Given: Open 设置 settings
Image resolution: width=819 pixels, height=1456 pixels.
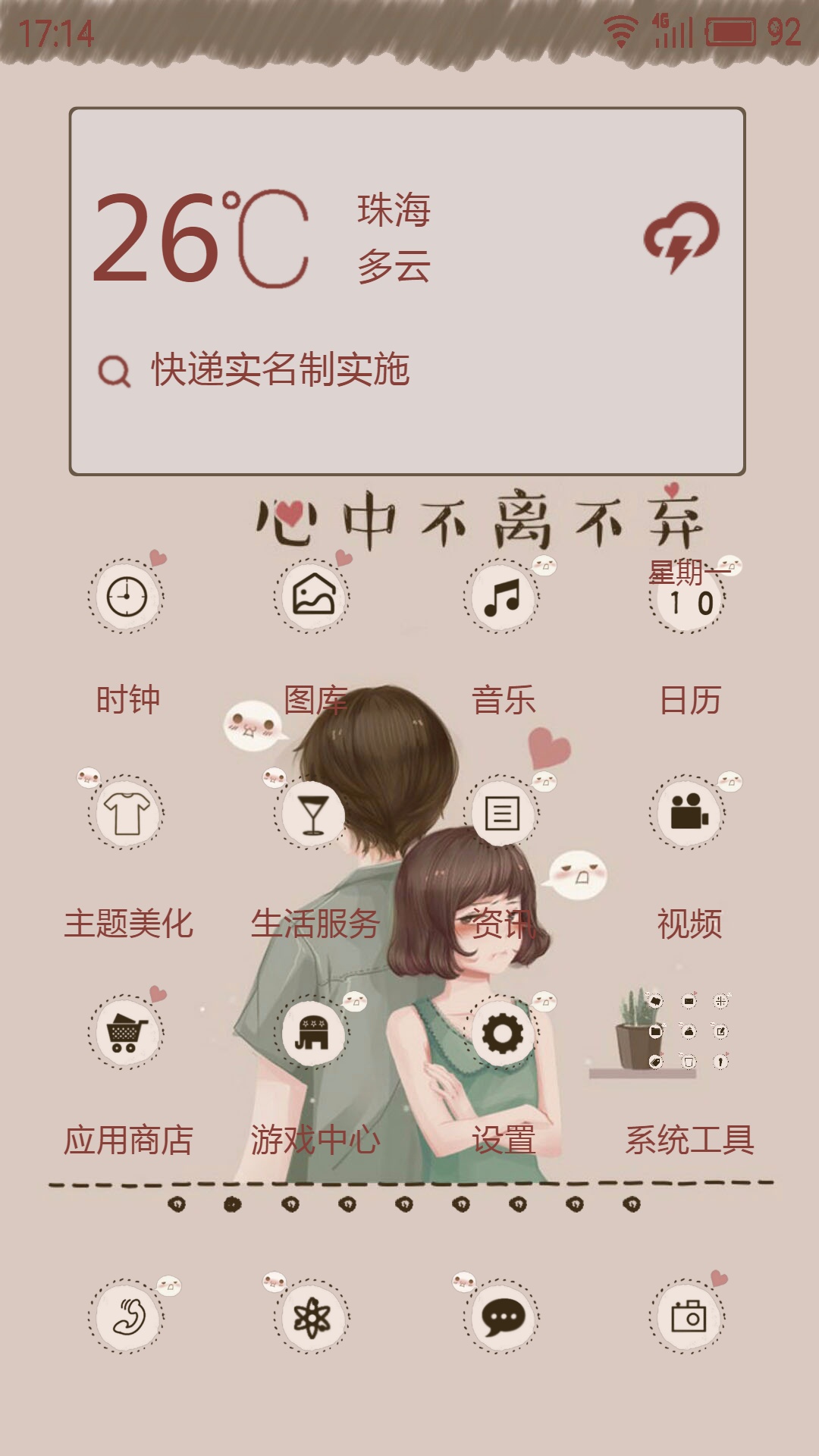Looking at the screenshot, I should point(502,1031).
